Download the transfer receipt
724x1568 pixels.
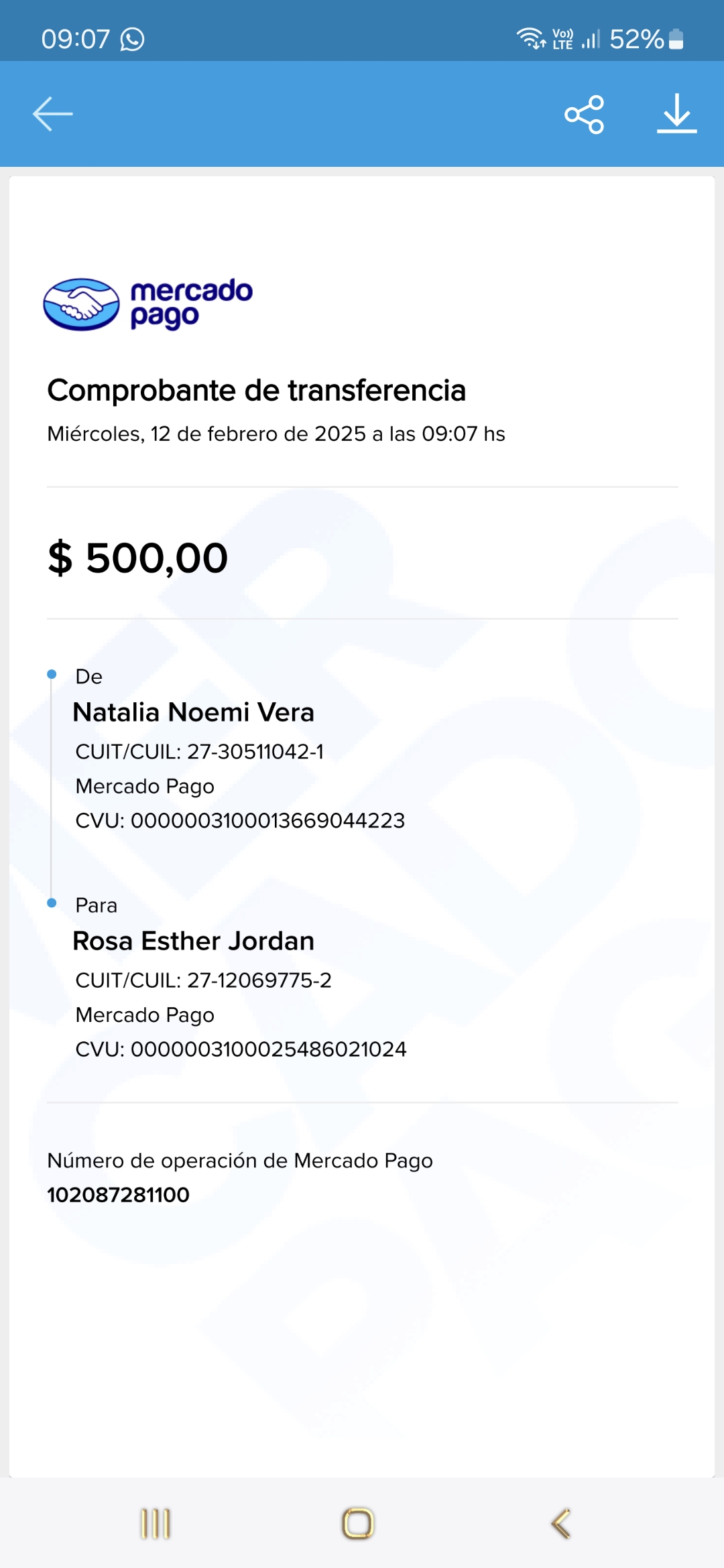pyautogui.click(x=676, y=114)
